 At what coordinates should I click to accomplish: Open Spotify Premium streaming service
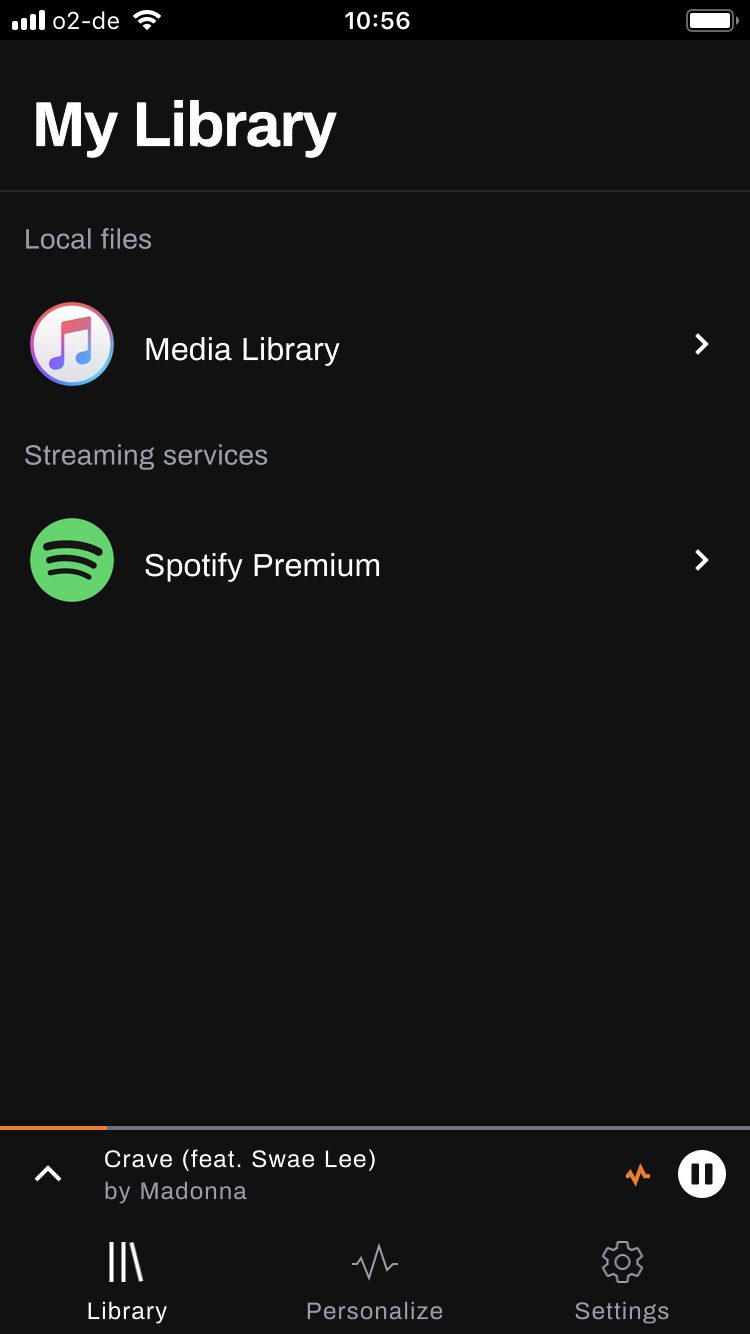[375, 561]
